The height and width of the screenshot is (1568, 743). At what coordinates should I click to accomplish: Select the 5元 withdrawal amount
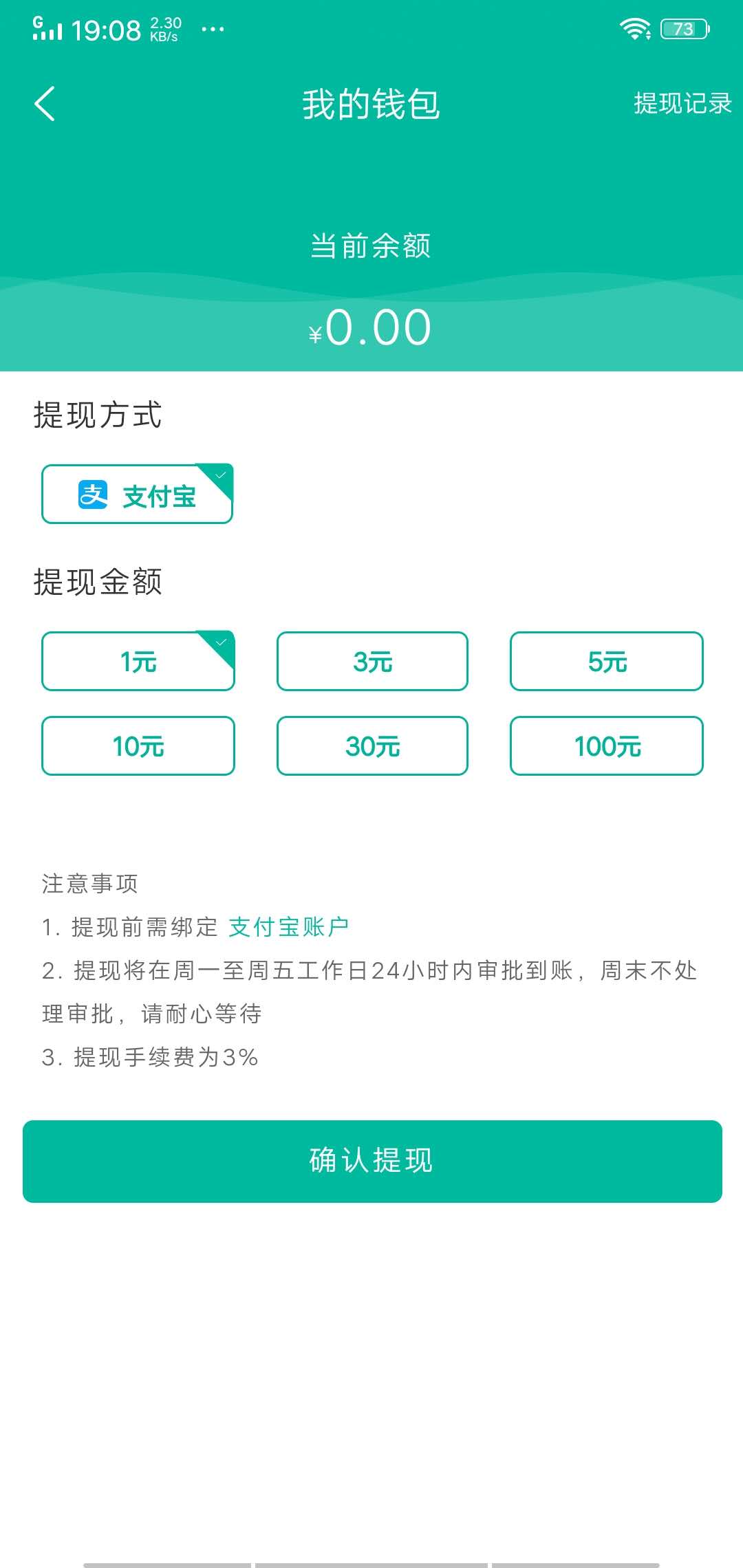click(x=606, y=662)
